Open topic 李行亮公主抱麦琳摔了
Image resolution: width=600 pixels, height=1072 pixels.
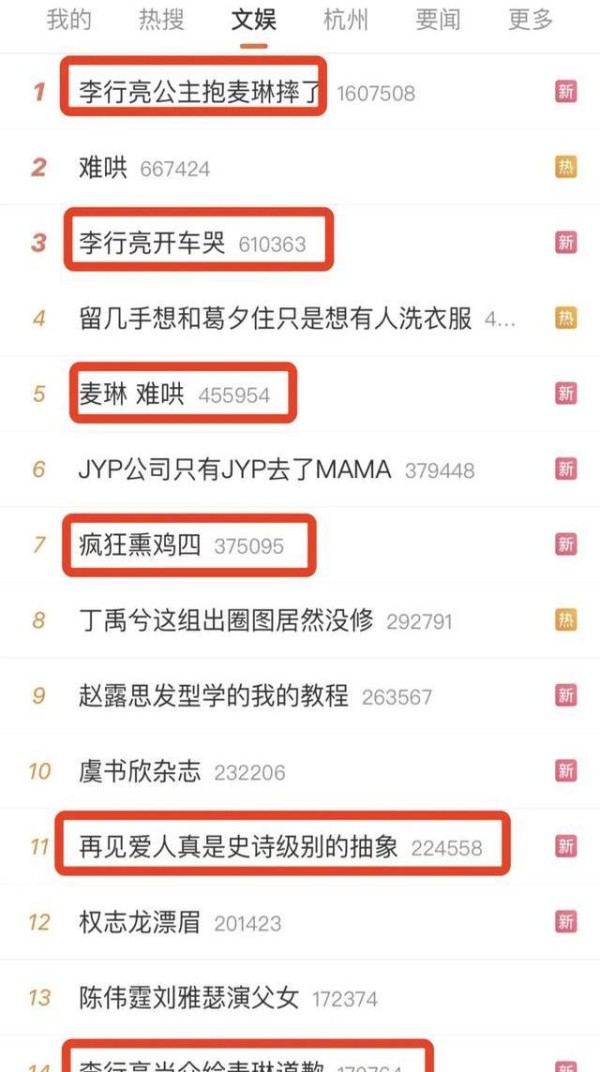click(201, 92)
